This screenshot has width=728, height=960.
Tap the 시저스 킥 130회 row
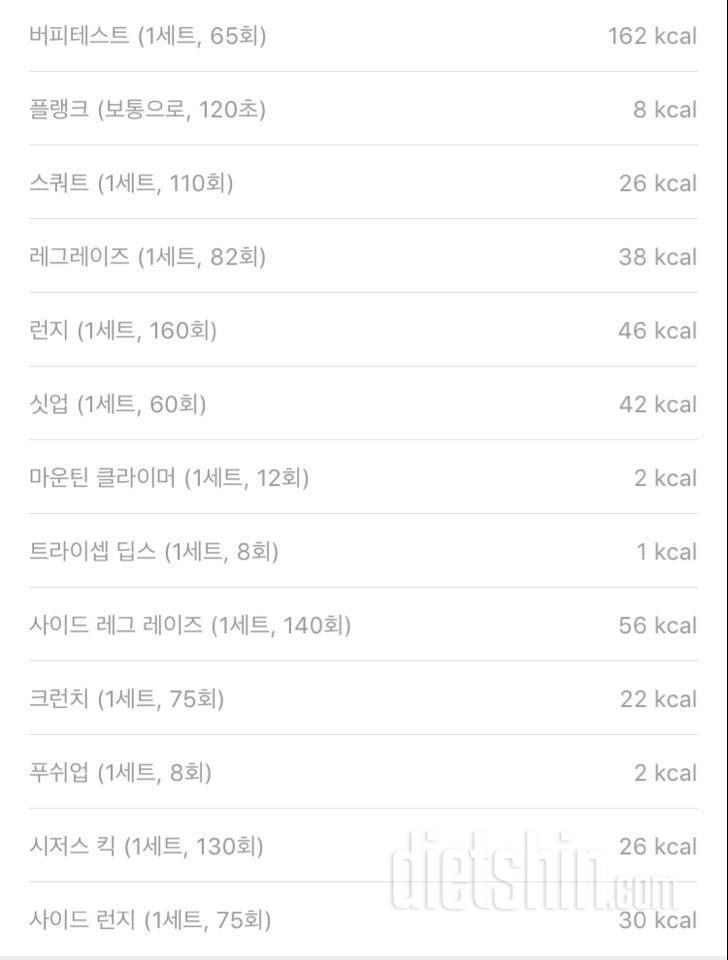[x=146, y=846]
